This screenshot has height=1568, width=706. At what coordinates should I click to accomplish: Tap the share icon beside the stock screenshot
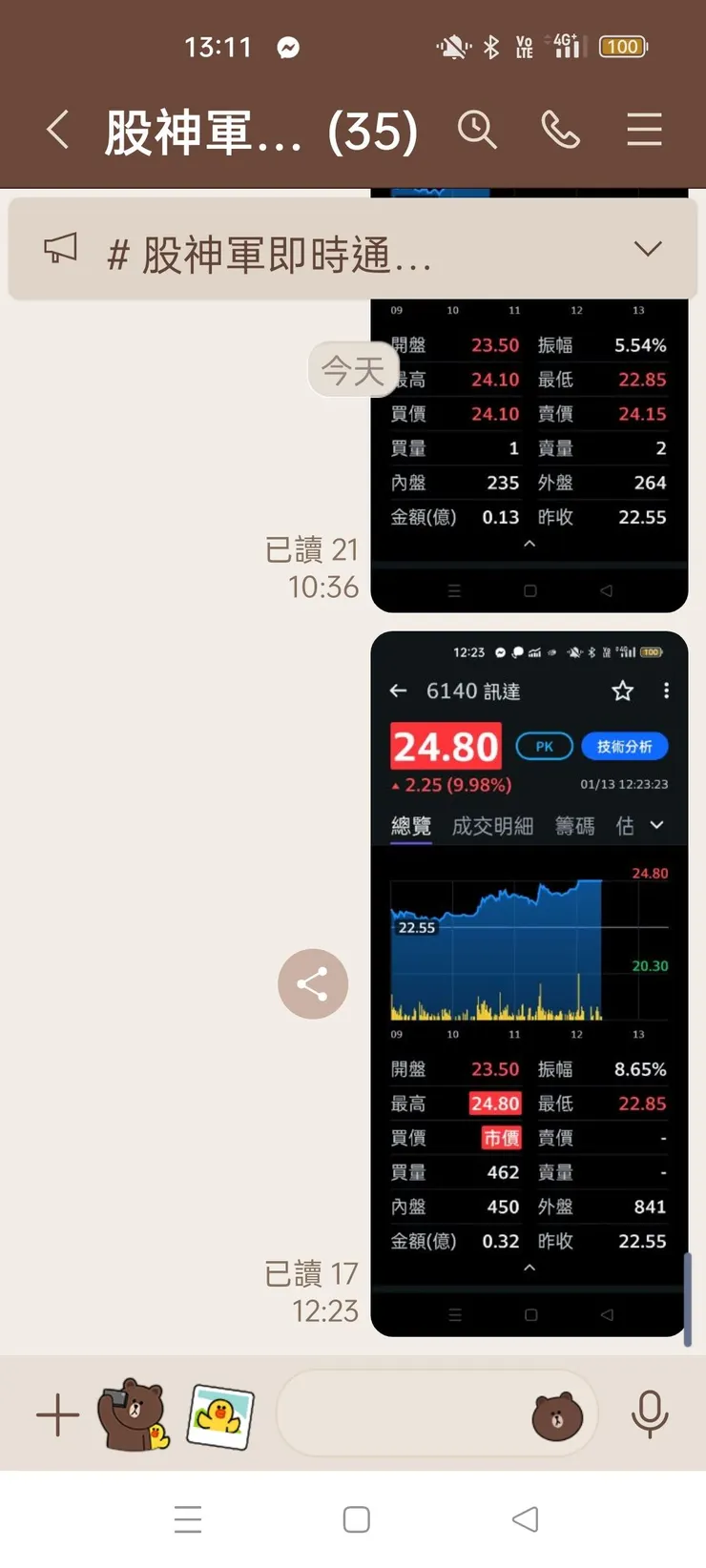(313, 983)
